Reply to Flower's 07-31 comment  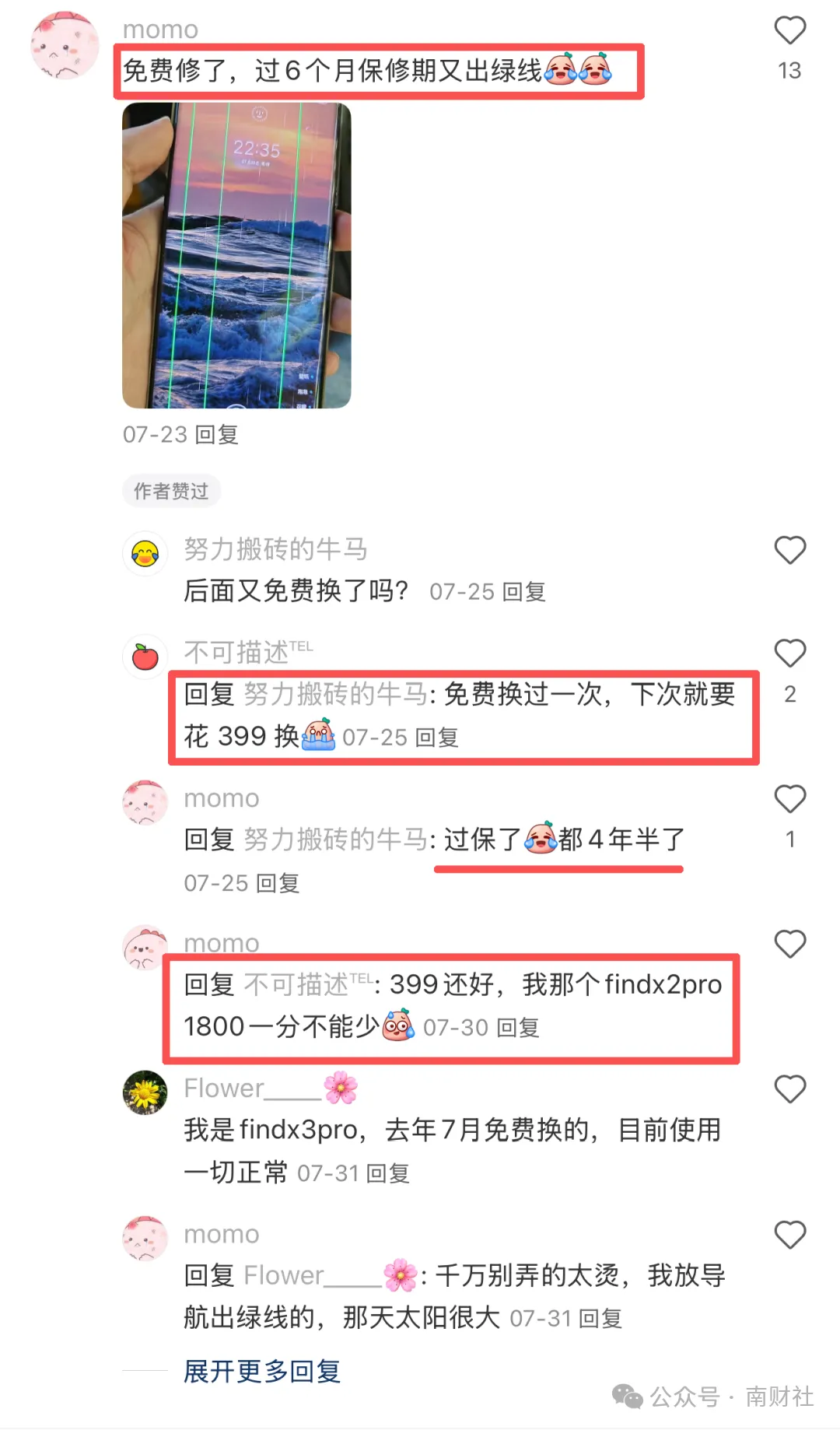[x=388, y=1173]
